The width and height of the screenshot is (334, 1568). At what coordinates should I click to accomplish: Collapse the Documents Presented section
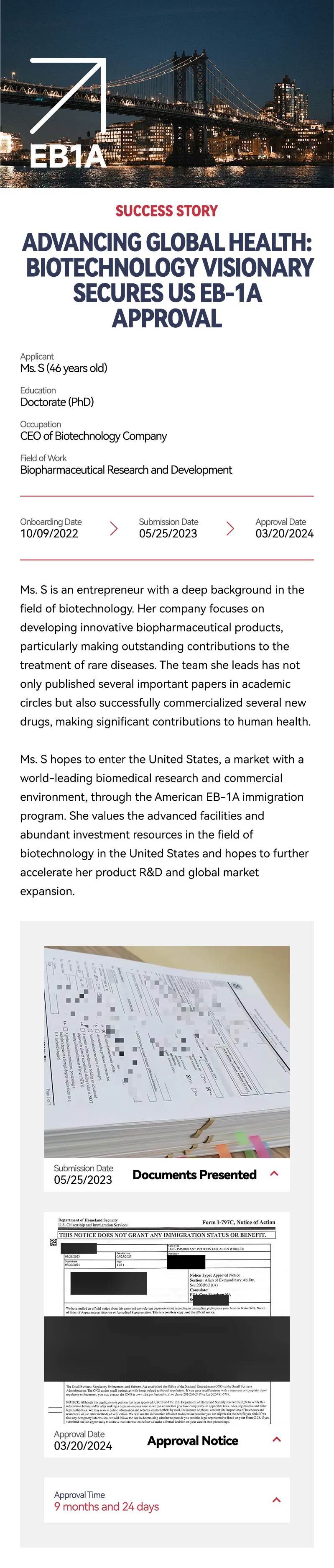(274, 1174)
